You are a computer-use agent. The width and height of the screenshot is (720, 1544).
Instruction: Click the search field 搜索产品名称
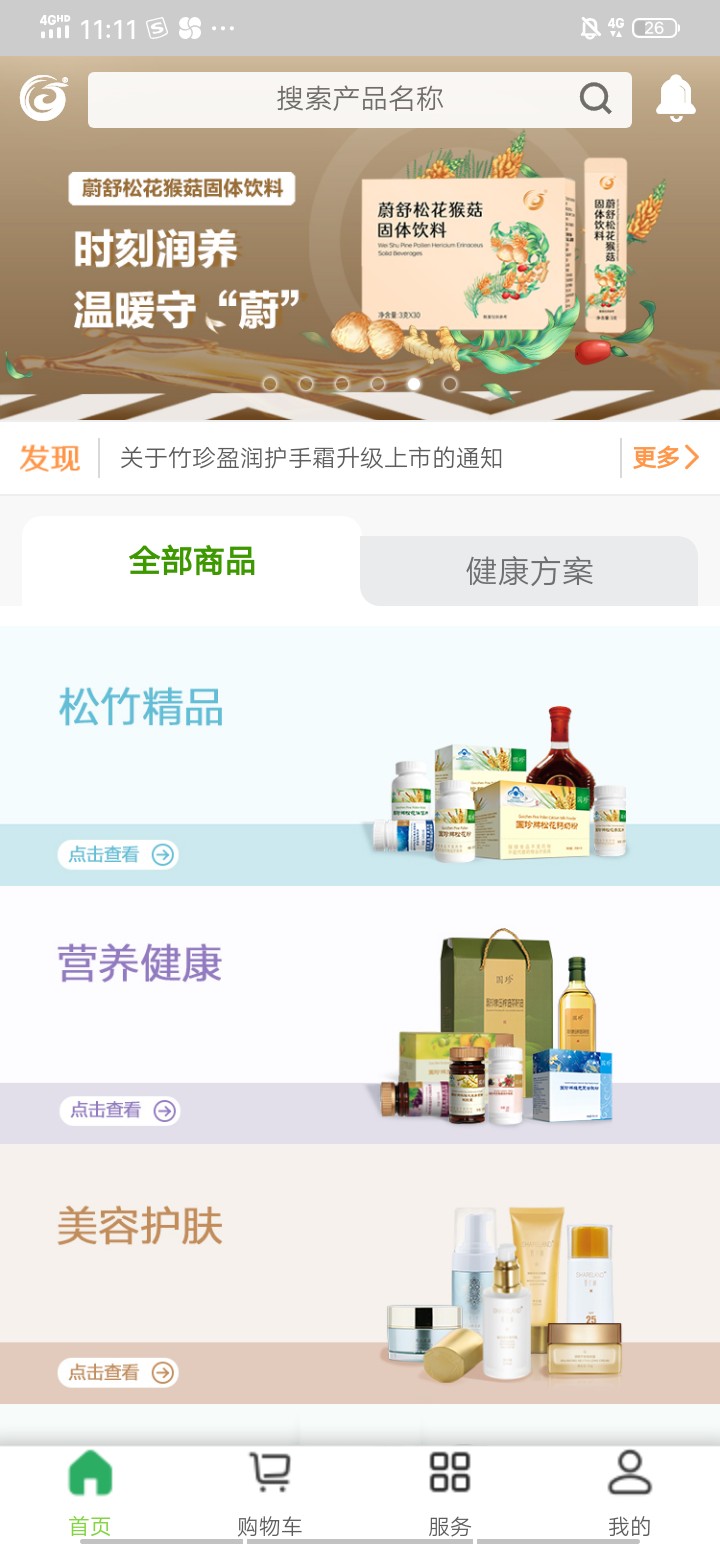(x=360, y=98)
